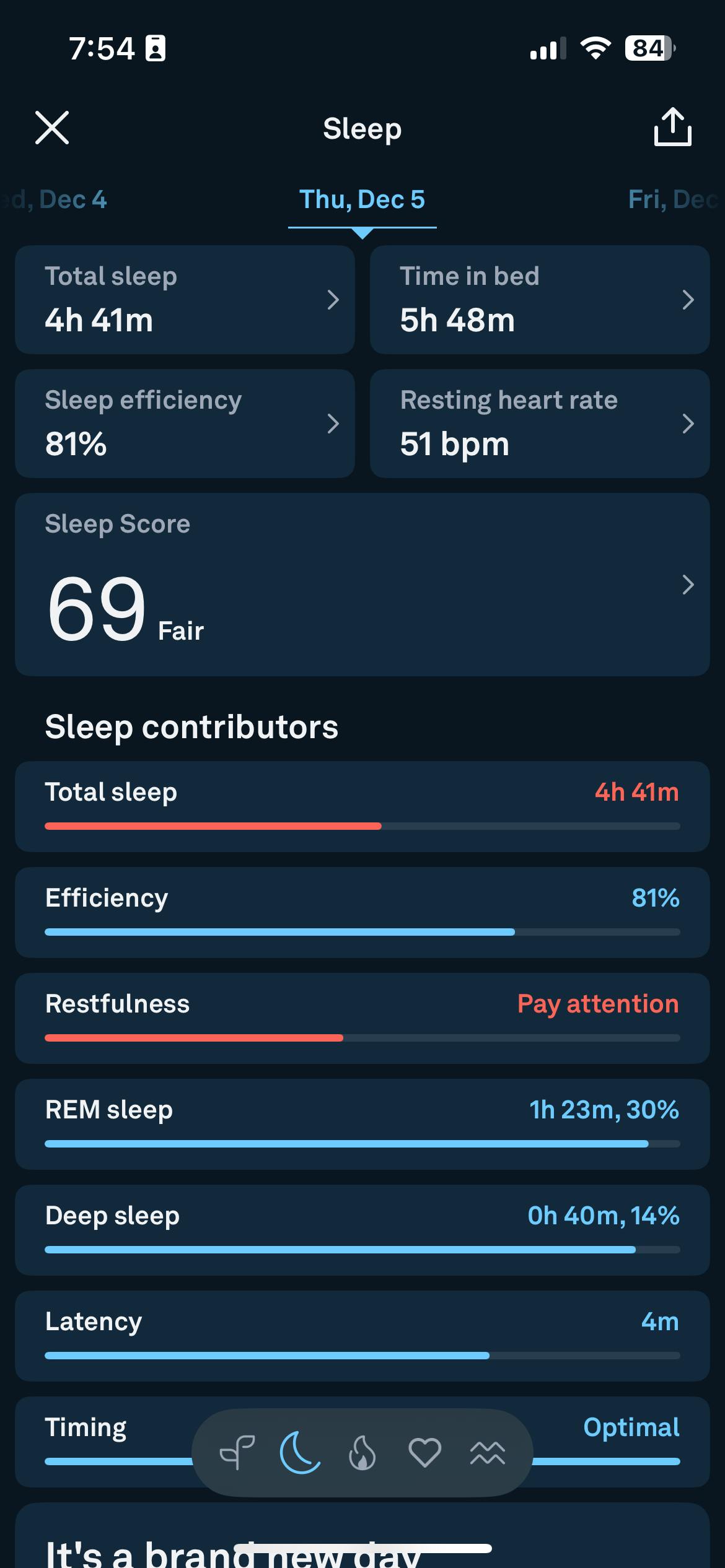
Task: Open the Latency contributor row
Action: coord(362,1336)
